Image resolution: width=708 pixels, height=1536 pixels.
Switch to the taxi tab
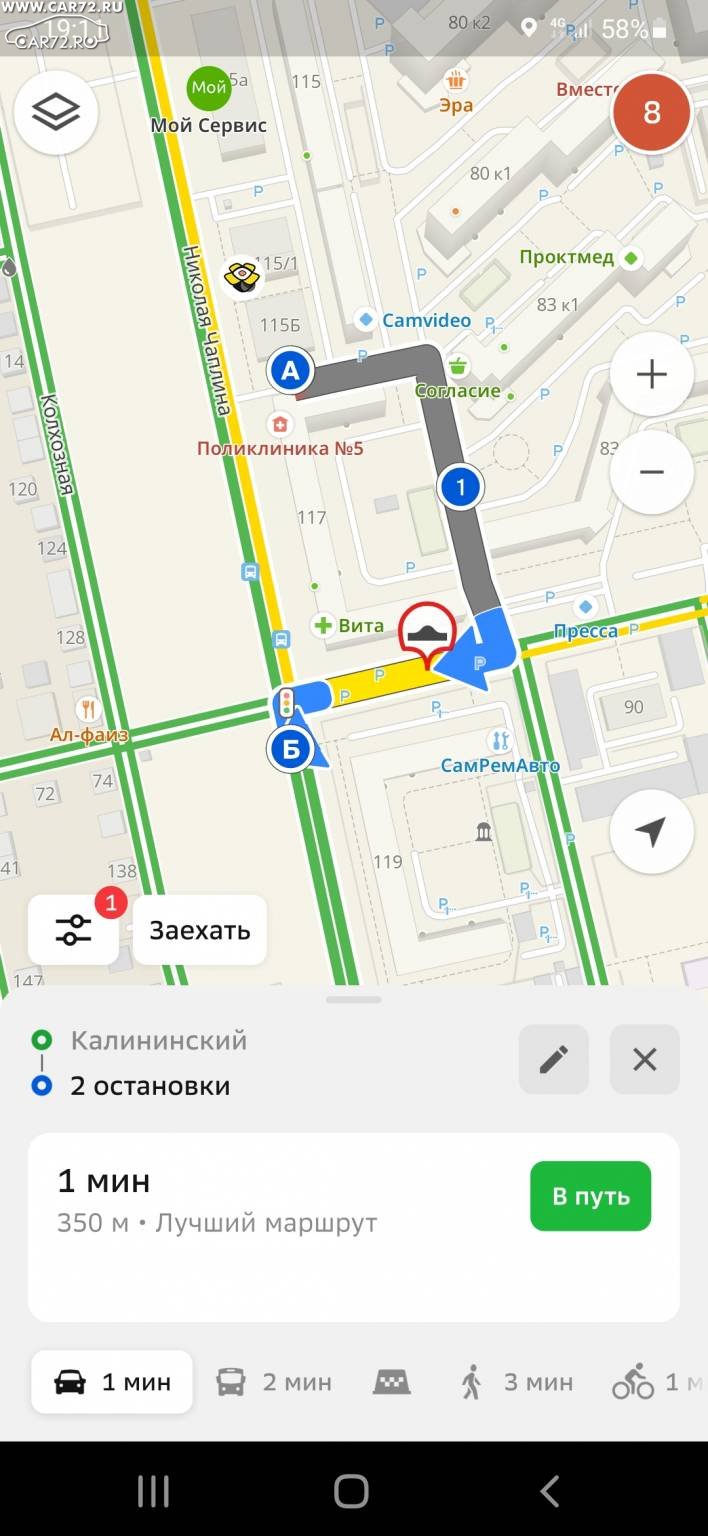[x=392, y=1382]
